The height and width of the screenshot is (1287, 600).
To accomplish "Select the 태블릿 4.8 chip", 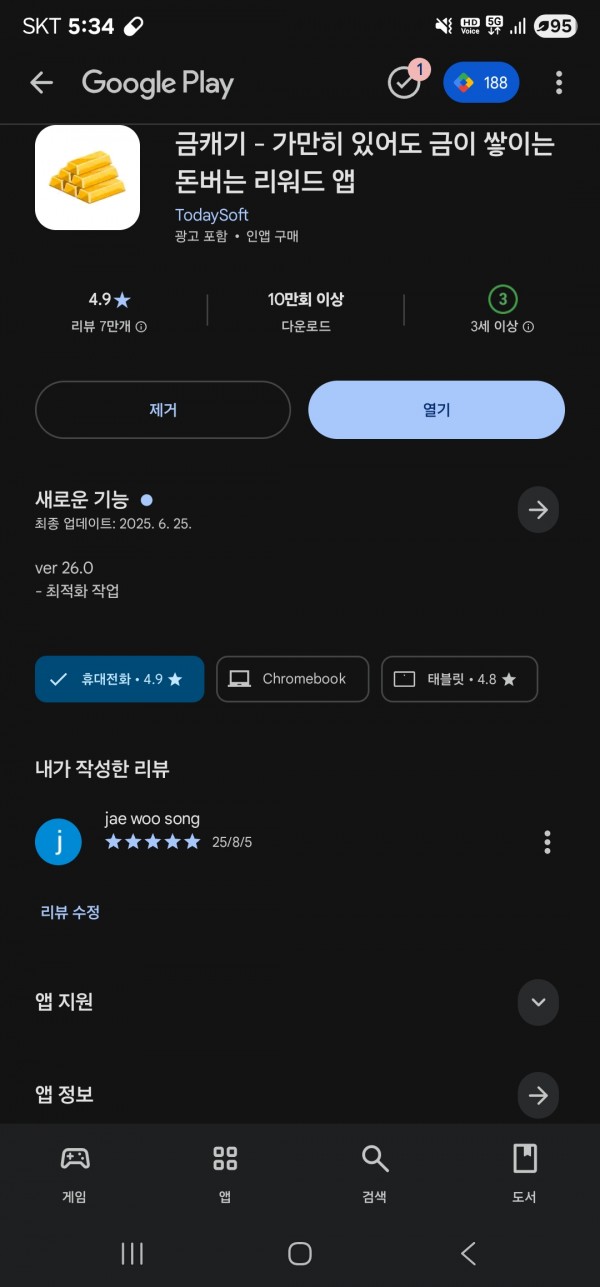I will click(459, 679).
